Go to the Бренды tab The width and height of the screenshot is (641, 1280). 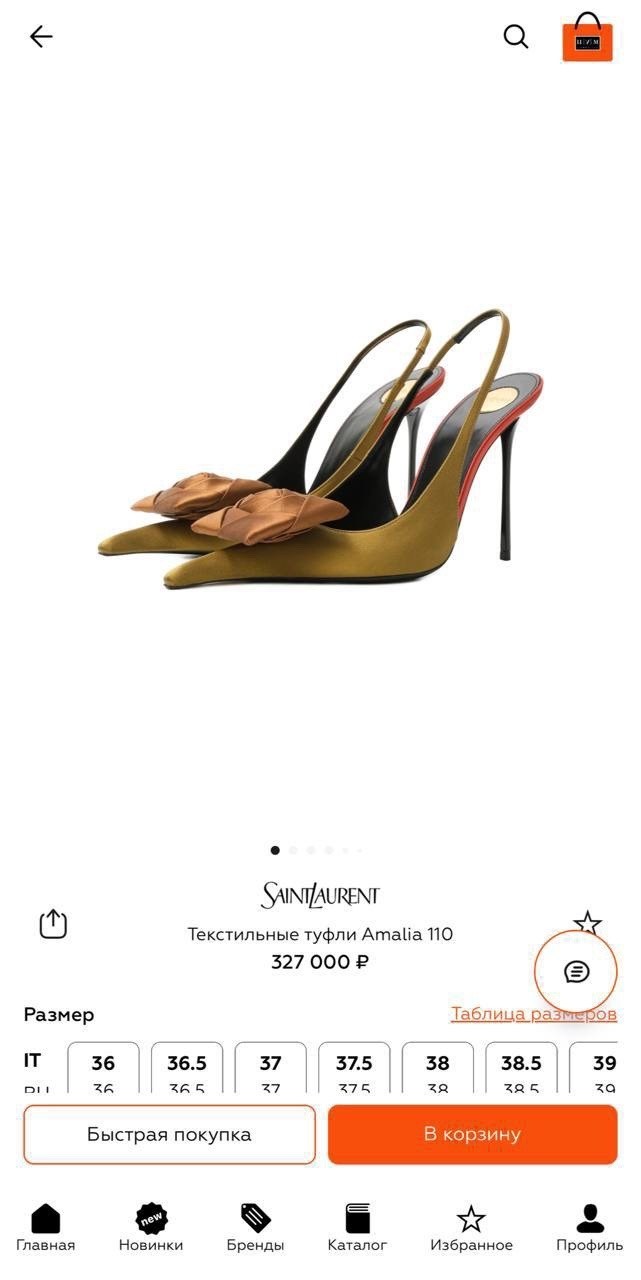tap(255, 1228)
